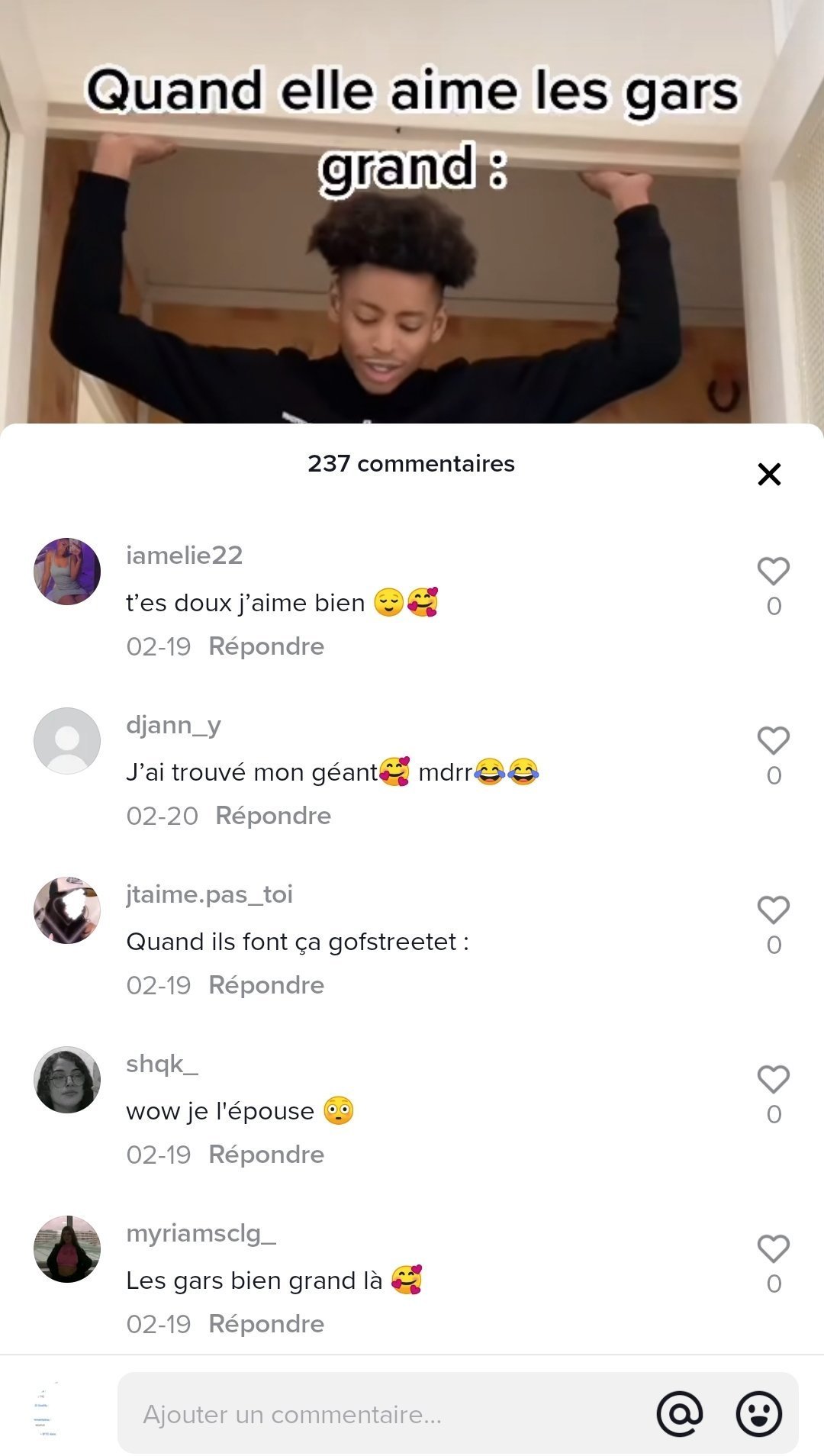
Task: Reply to iamelie22's comment
Action: tap(266, 646)
